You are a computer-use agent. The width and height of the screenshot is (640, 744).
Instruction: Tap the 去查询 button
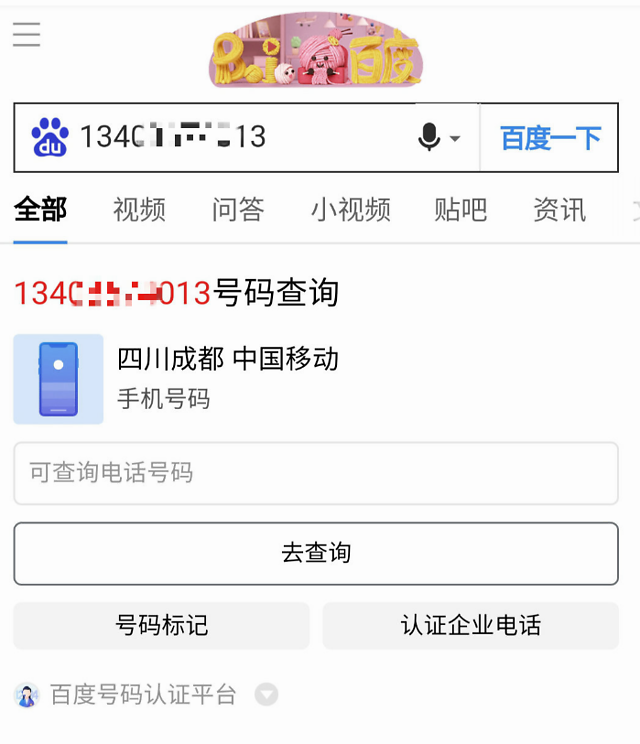(316, 553)
